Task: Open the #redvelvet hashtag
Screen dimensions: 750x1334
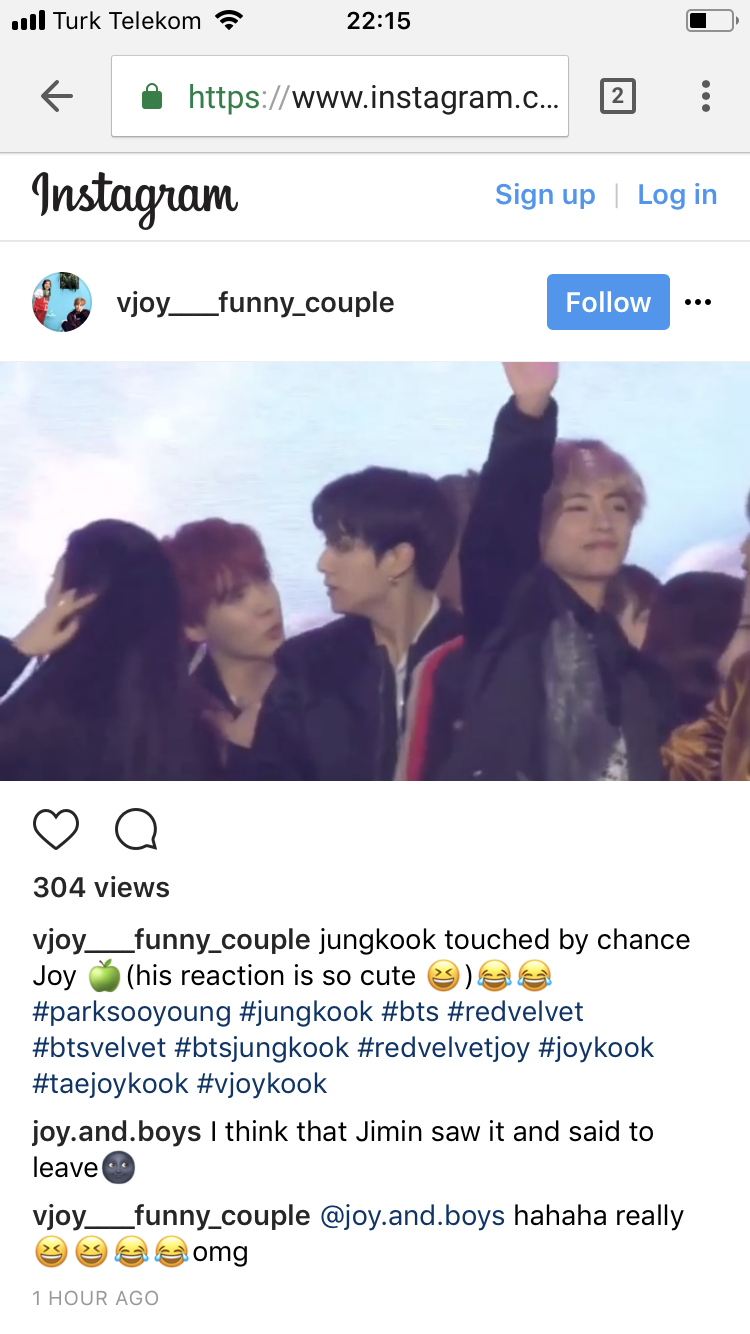Action: pyautogui.click(x=515, y=1012)
